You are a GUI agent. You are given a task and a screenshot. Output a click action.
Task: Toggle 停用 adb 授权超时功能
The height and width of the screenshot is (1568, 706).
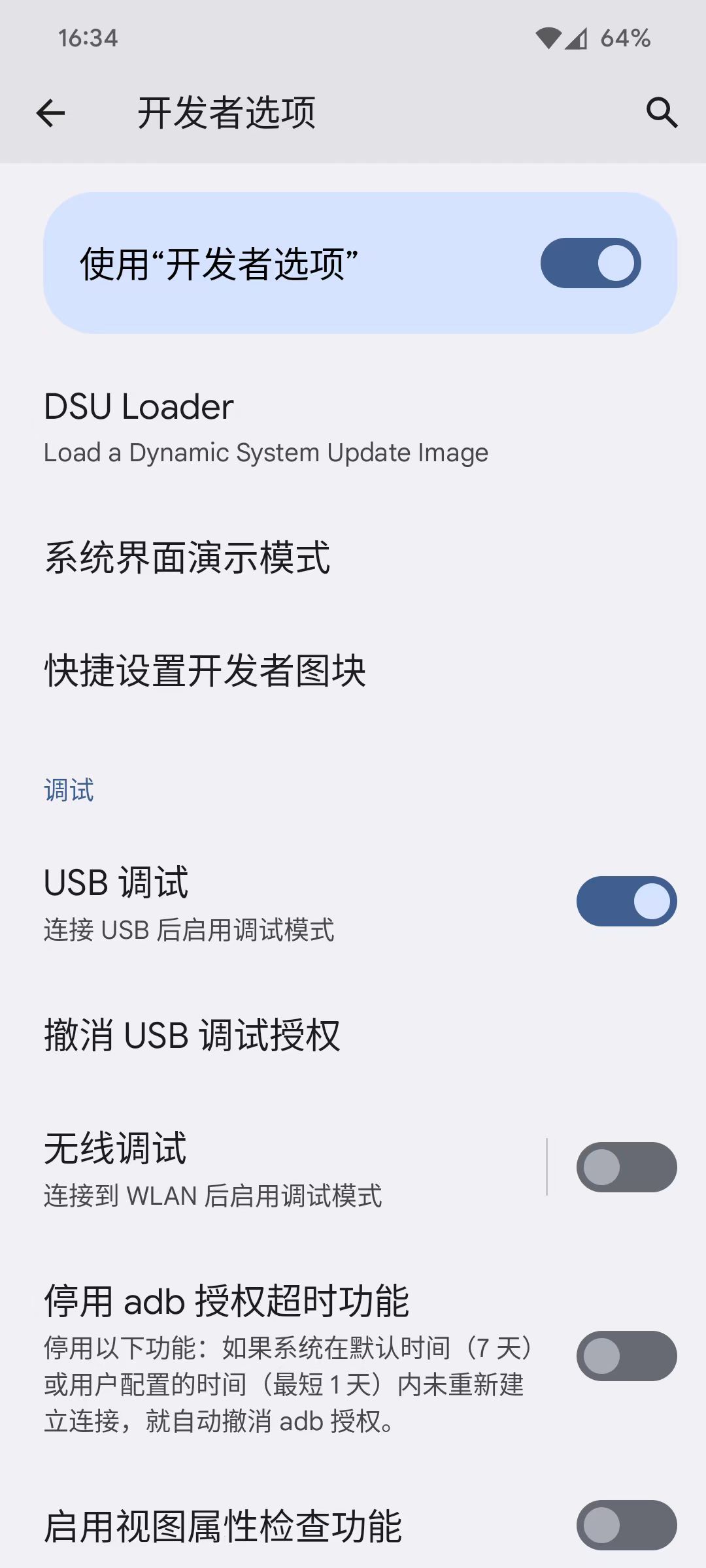(x=626, y=1356)
